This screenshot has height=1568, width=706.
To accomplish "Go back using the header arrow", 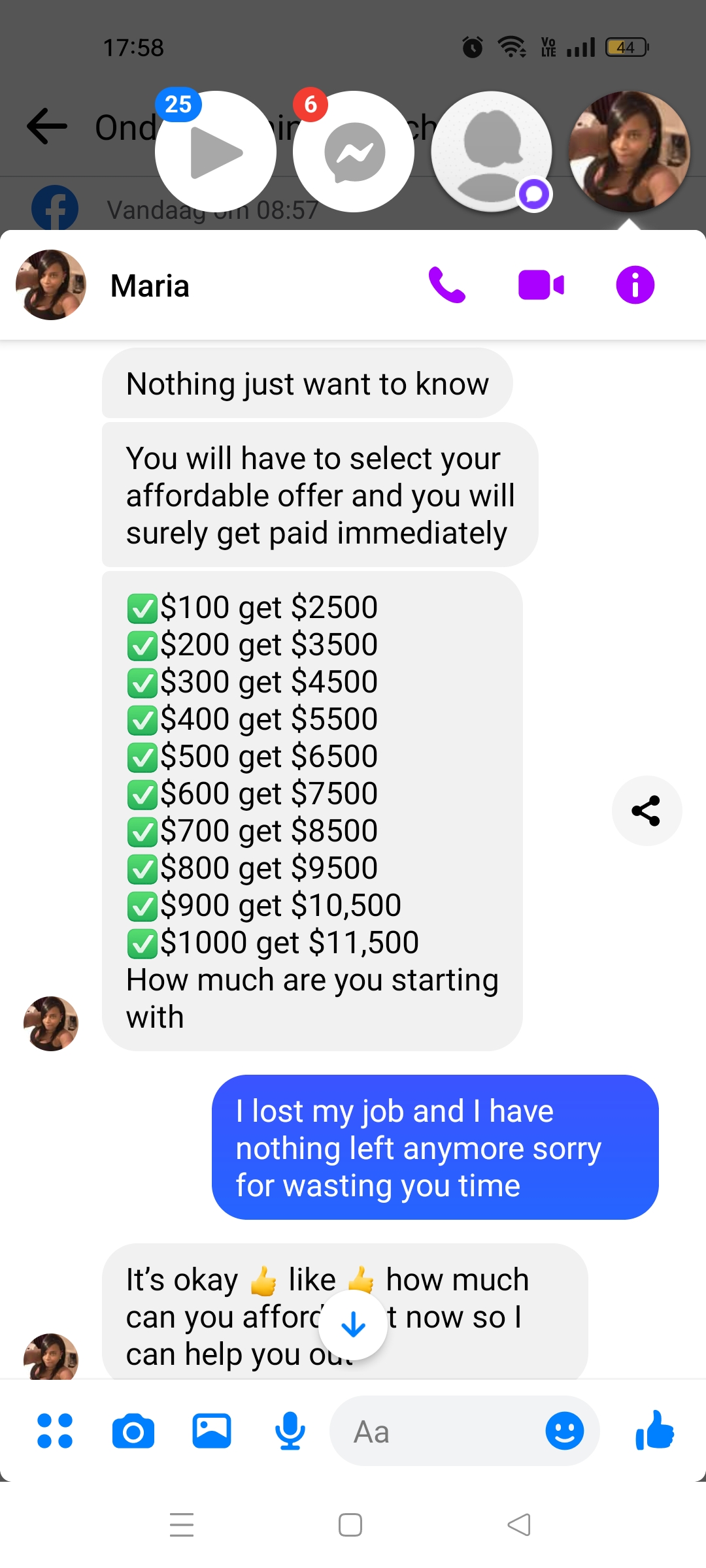I will 47,126.
